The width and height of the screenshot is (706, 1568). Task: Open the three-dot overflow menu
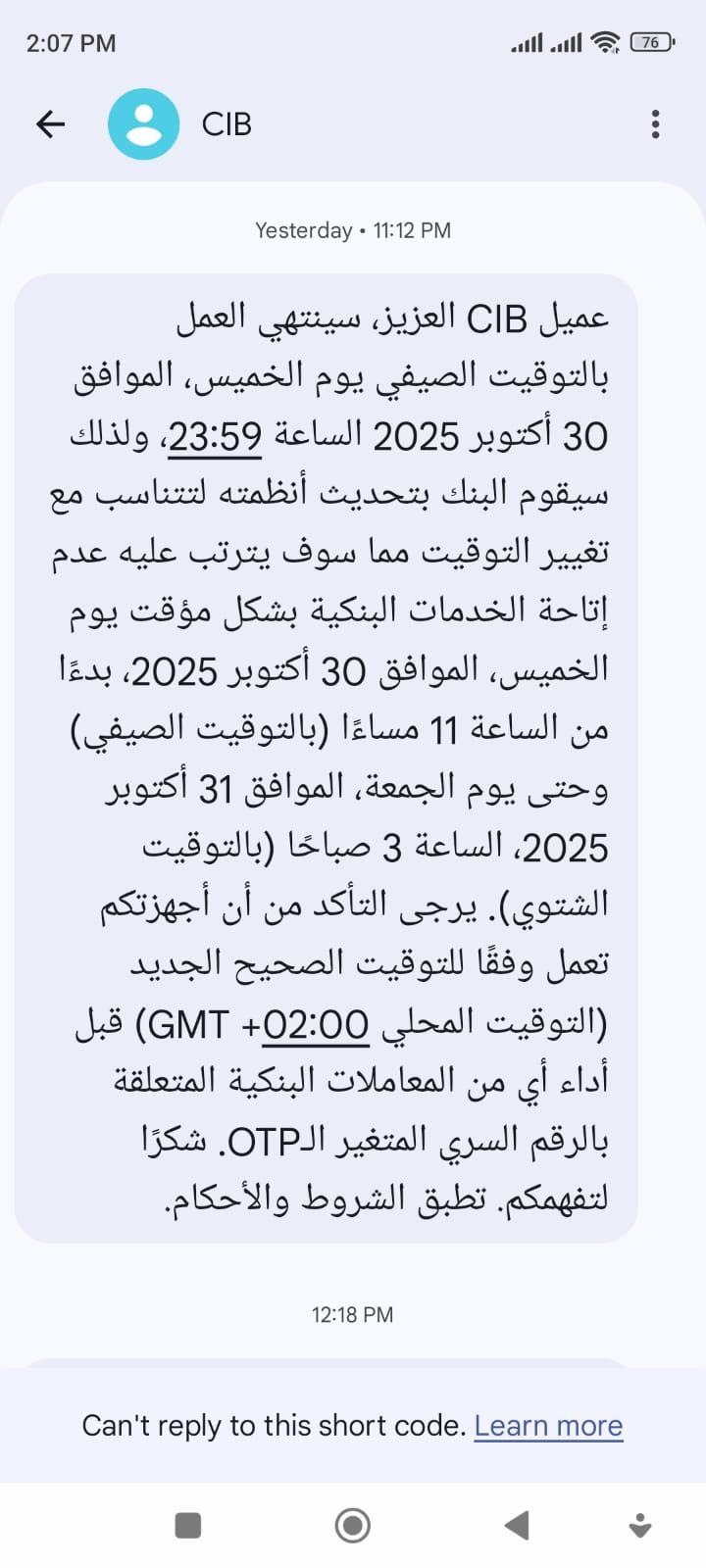[654, 124]
